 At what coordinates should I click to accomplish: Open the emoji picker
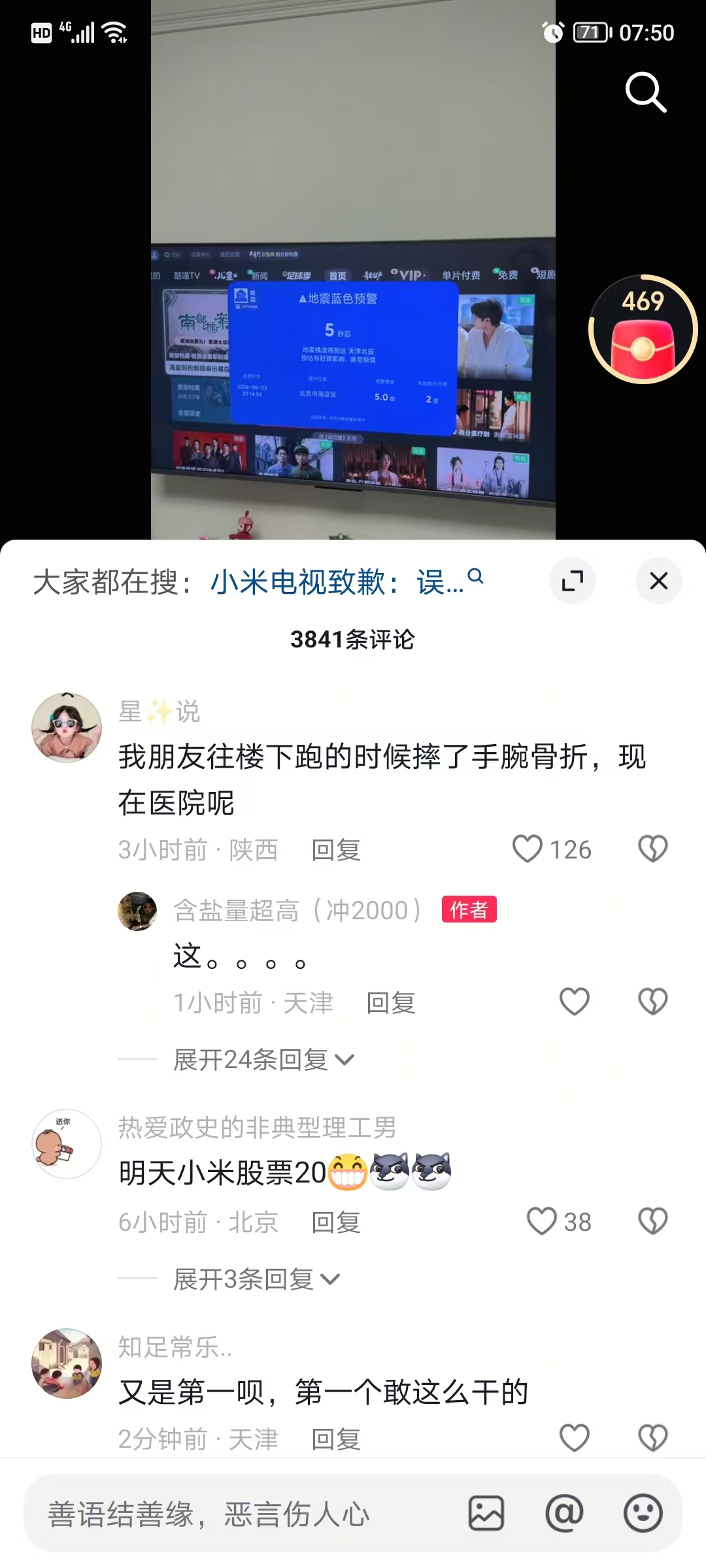click(643, 1513)
